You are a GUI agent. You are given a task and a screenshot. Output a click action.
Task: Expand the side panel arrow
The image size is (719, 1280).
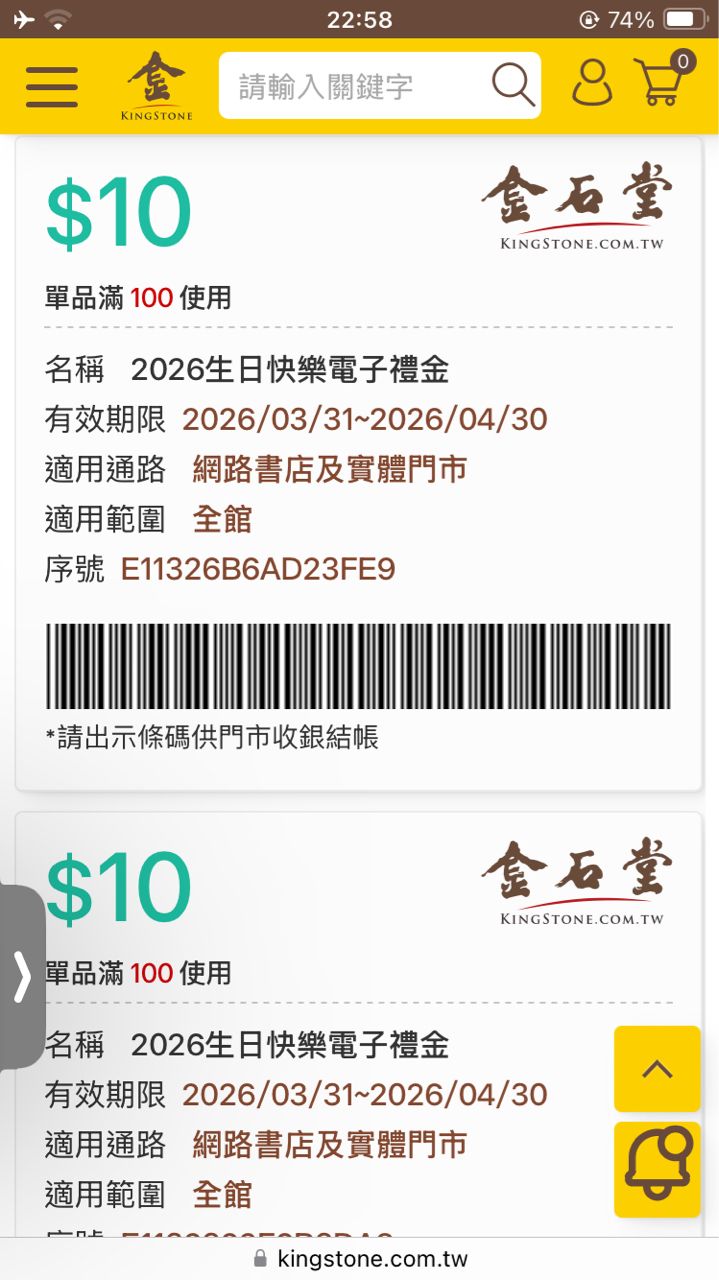[x=22, y=976]
